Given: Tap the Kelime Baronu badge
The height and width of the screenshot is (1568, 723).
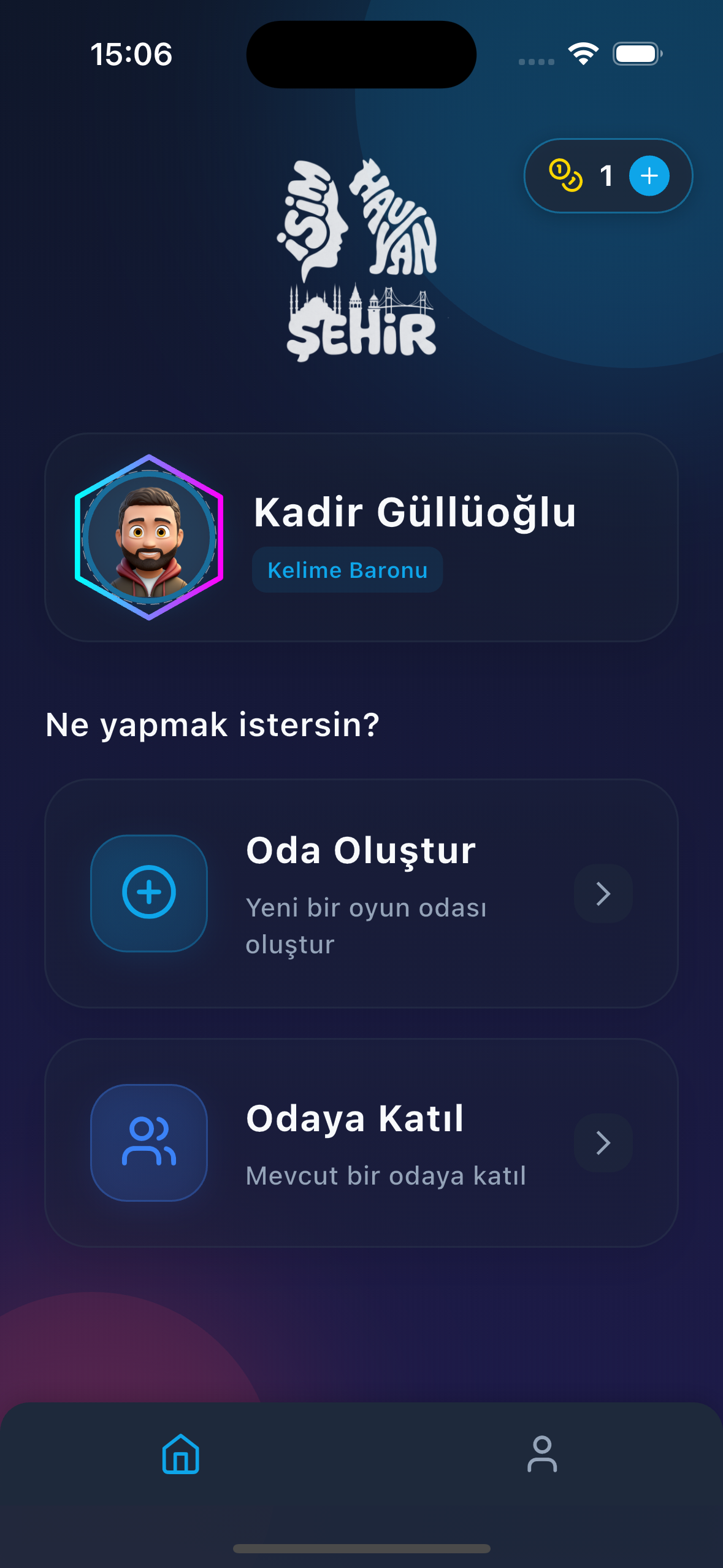Looking at the screenshot, I should click(x=346, y=570).
